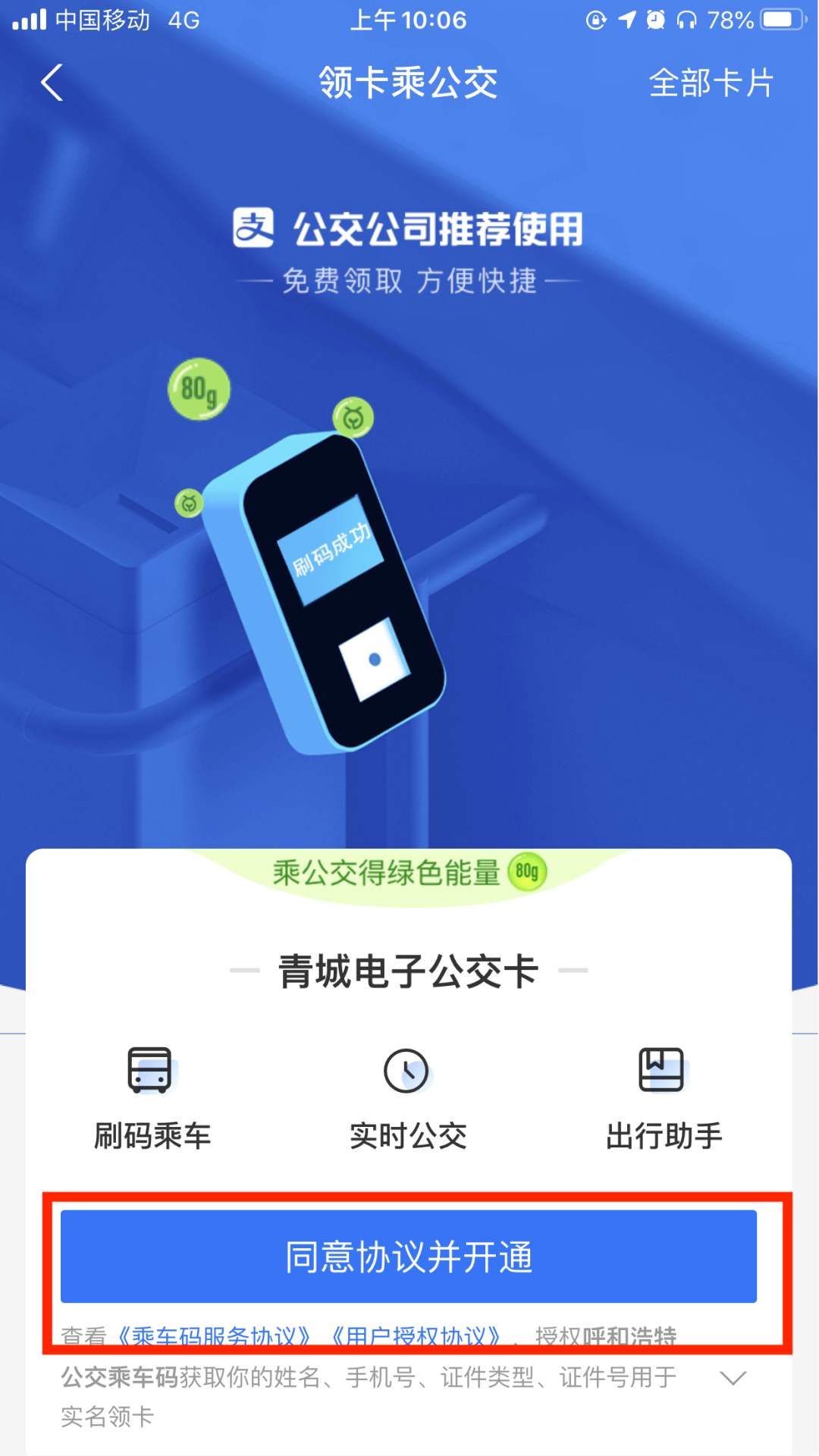This screenshot has height=1456, width=819.
Task: Tap 同意协议并开通 to activate the card
Action: click(x=409, y=1257)
